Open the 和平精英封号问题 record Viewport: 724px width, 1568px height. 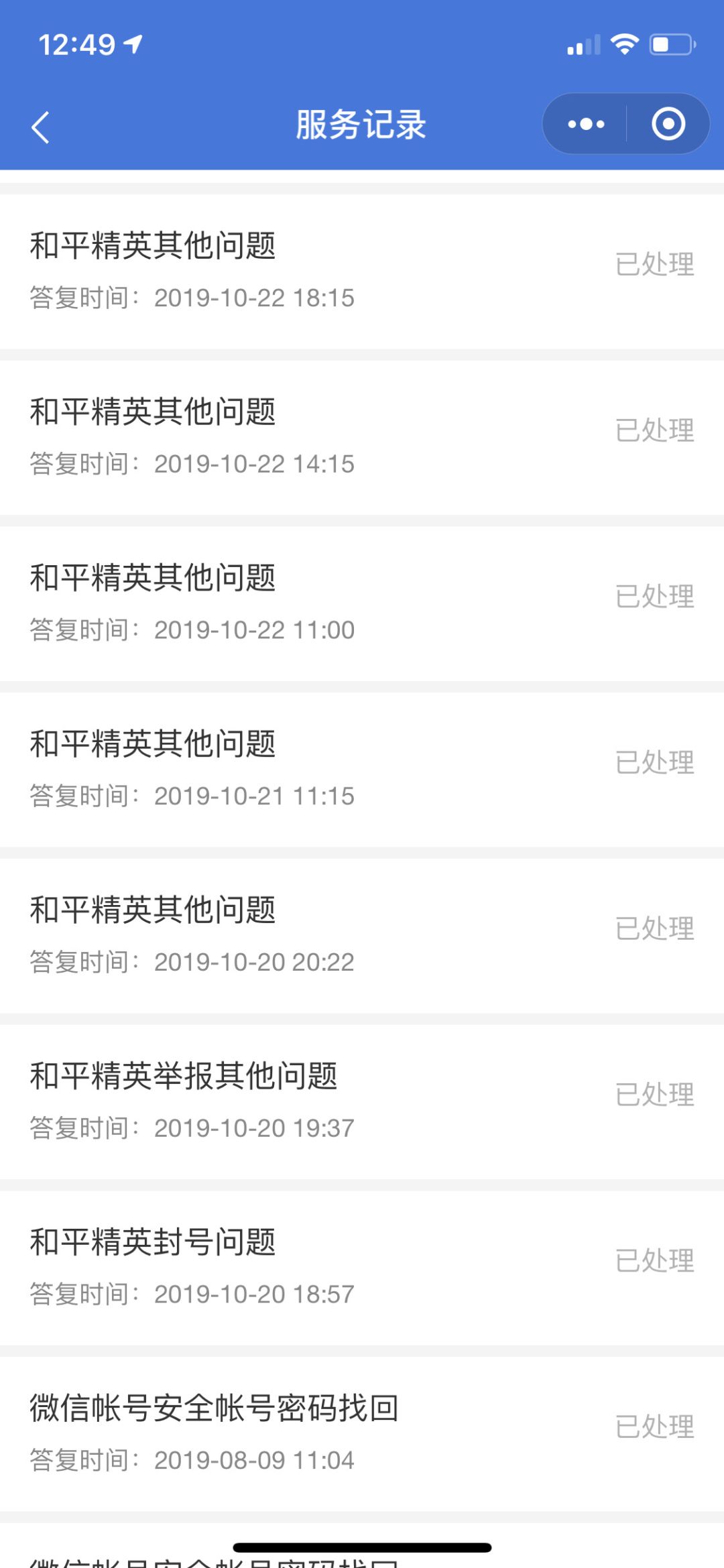point(362,1269)
